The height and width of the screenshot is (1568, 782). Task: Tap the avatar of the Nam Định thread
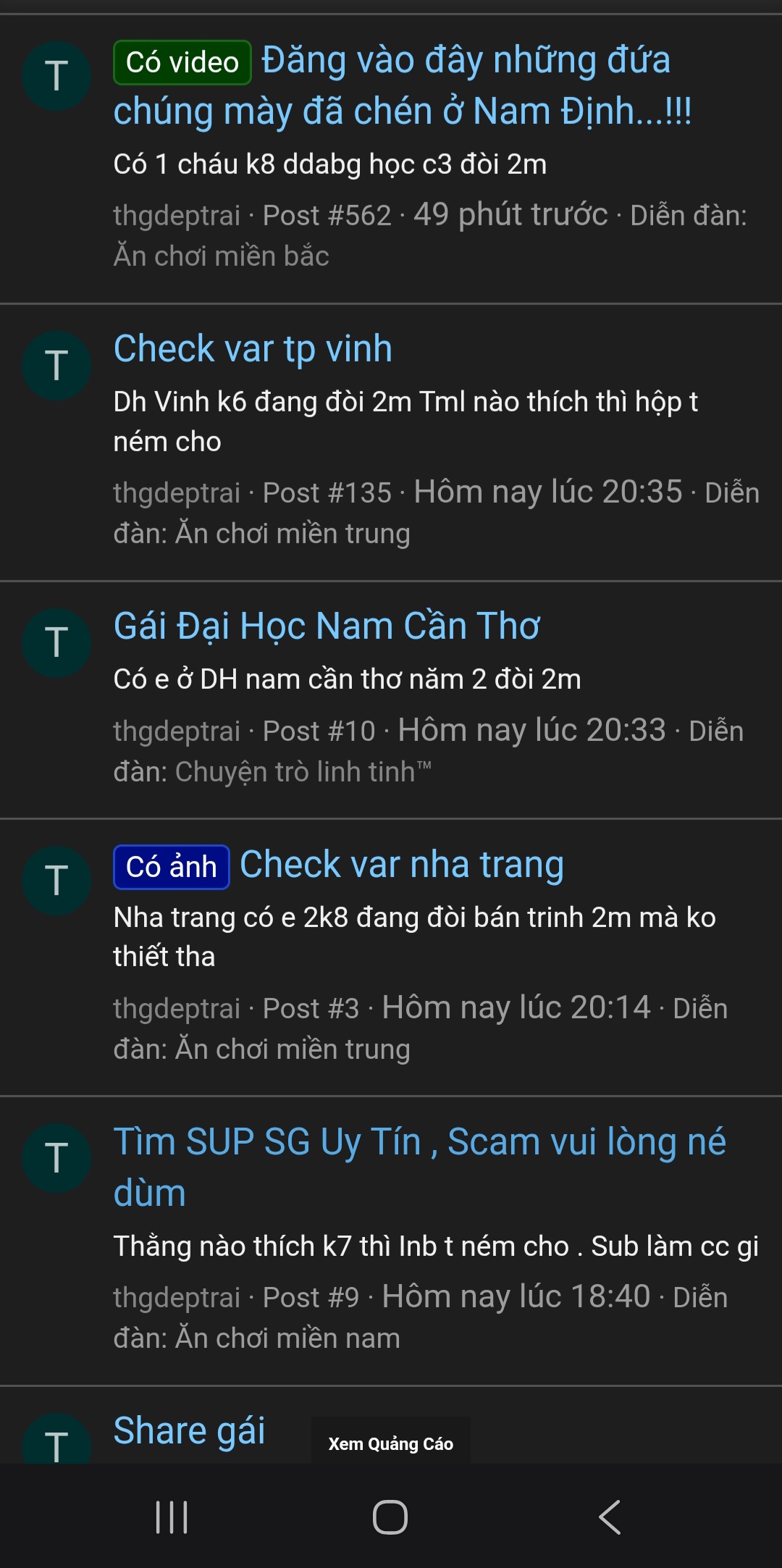(x=58, y=76)
